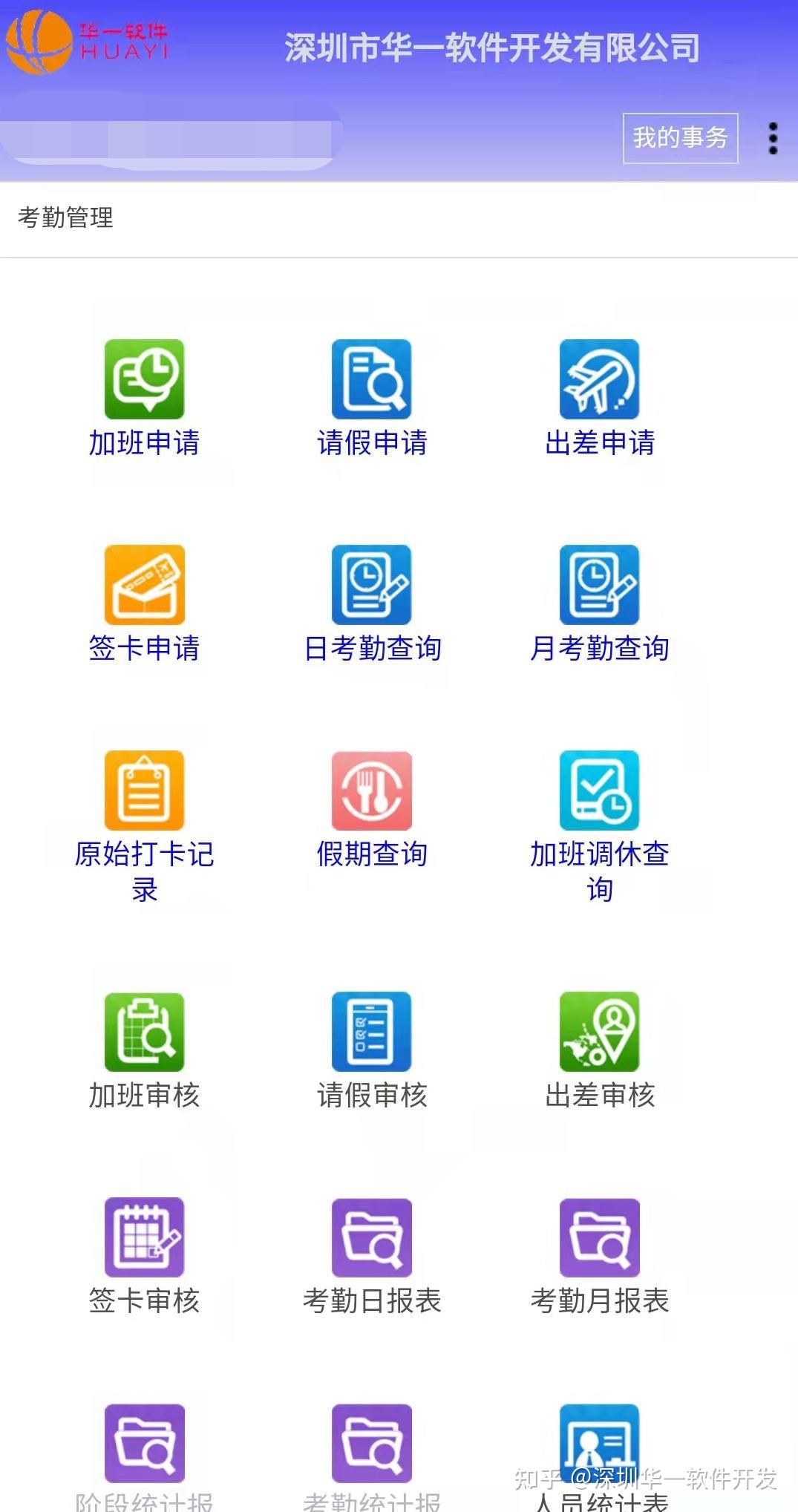Open 出差申请 business trip application
This screenshot has width=798, height=1512.
click(600, 399)
